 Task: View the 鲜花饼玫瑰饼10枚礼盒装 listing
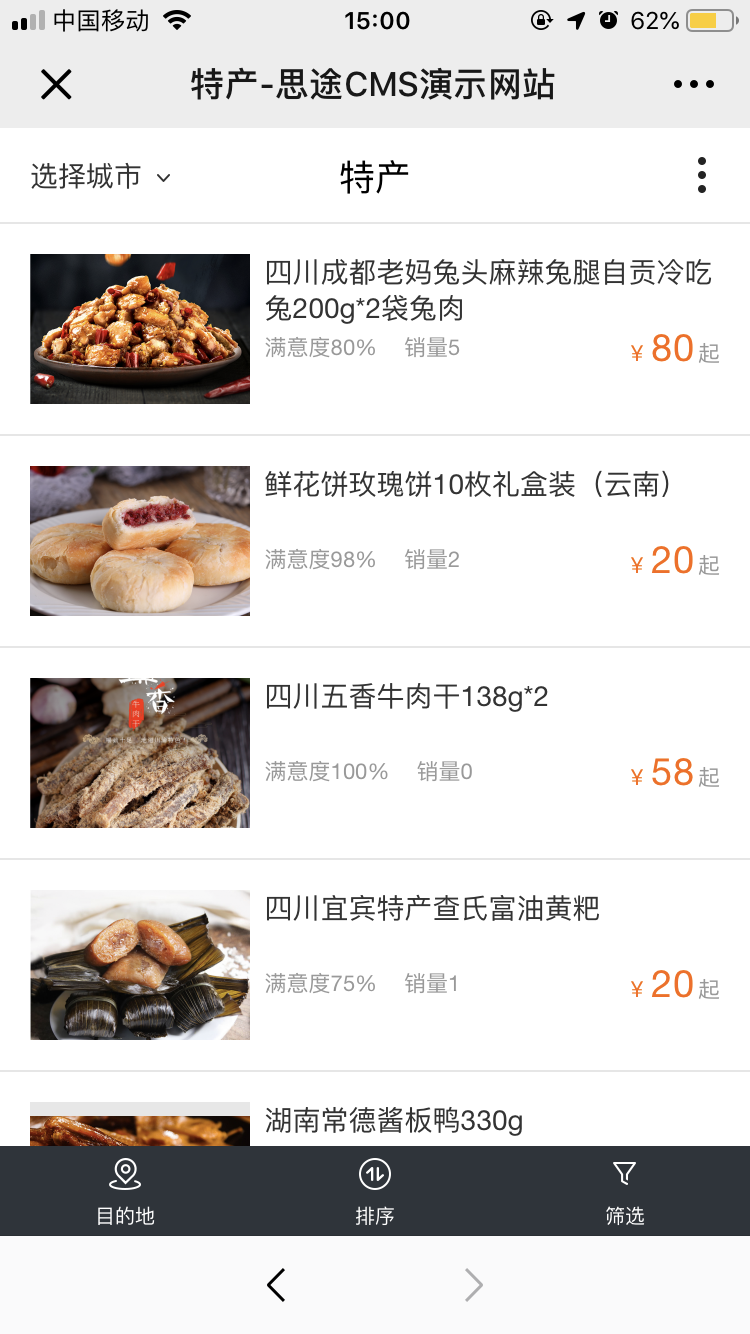[x=468, y=485]
